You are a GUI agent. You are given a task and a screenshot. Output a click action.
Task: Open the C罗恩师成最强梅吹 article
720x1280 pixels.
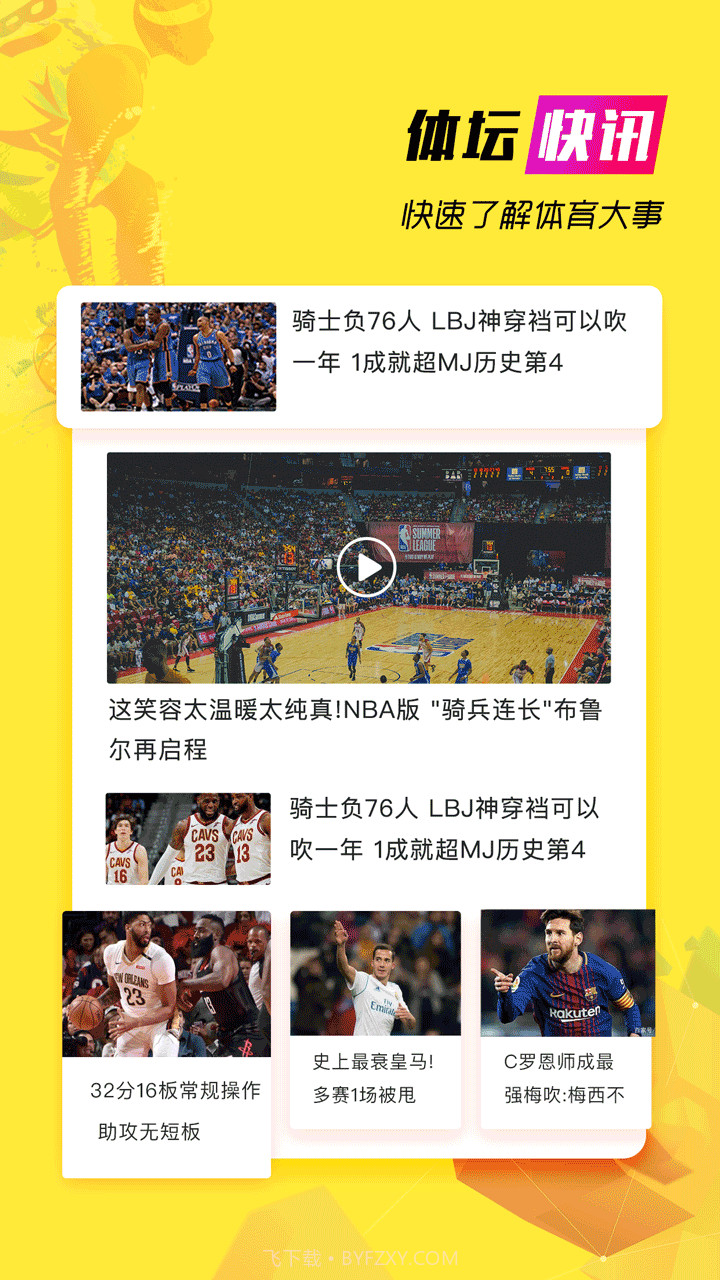point(567,1080)
